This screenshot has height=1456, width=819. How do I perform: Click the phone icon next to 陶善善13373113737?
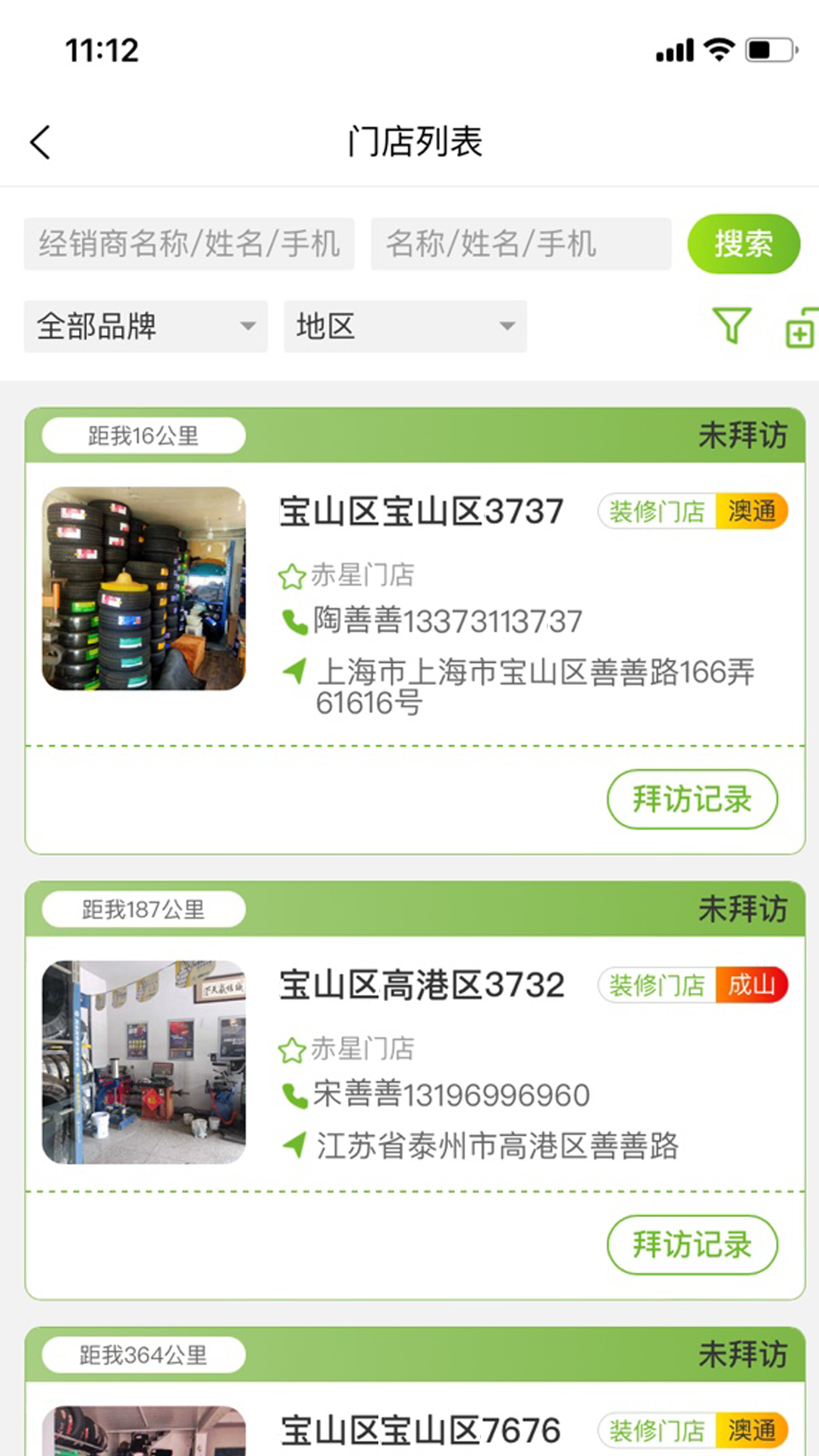point(293,620)
